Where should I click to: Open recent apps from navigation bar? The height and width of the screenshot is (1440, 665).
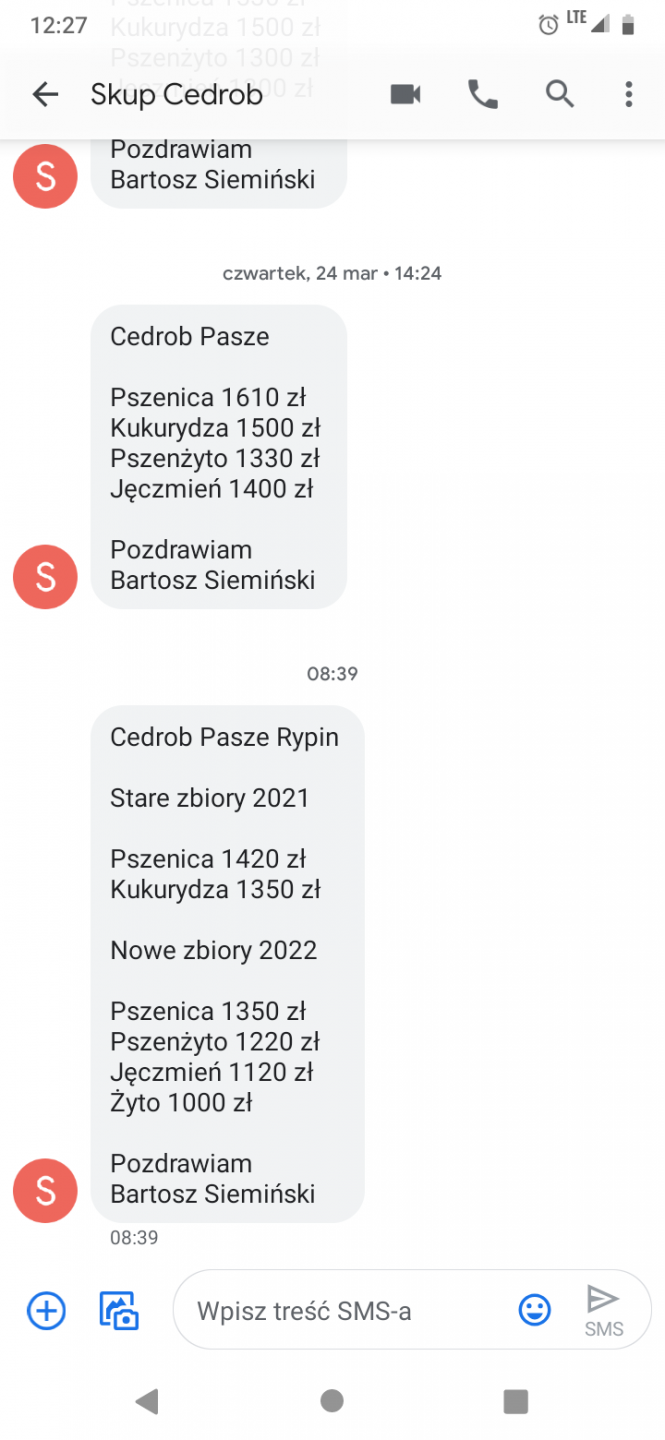(516, 1401)
